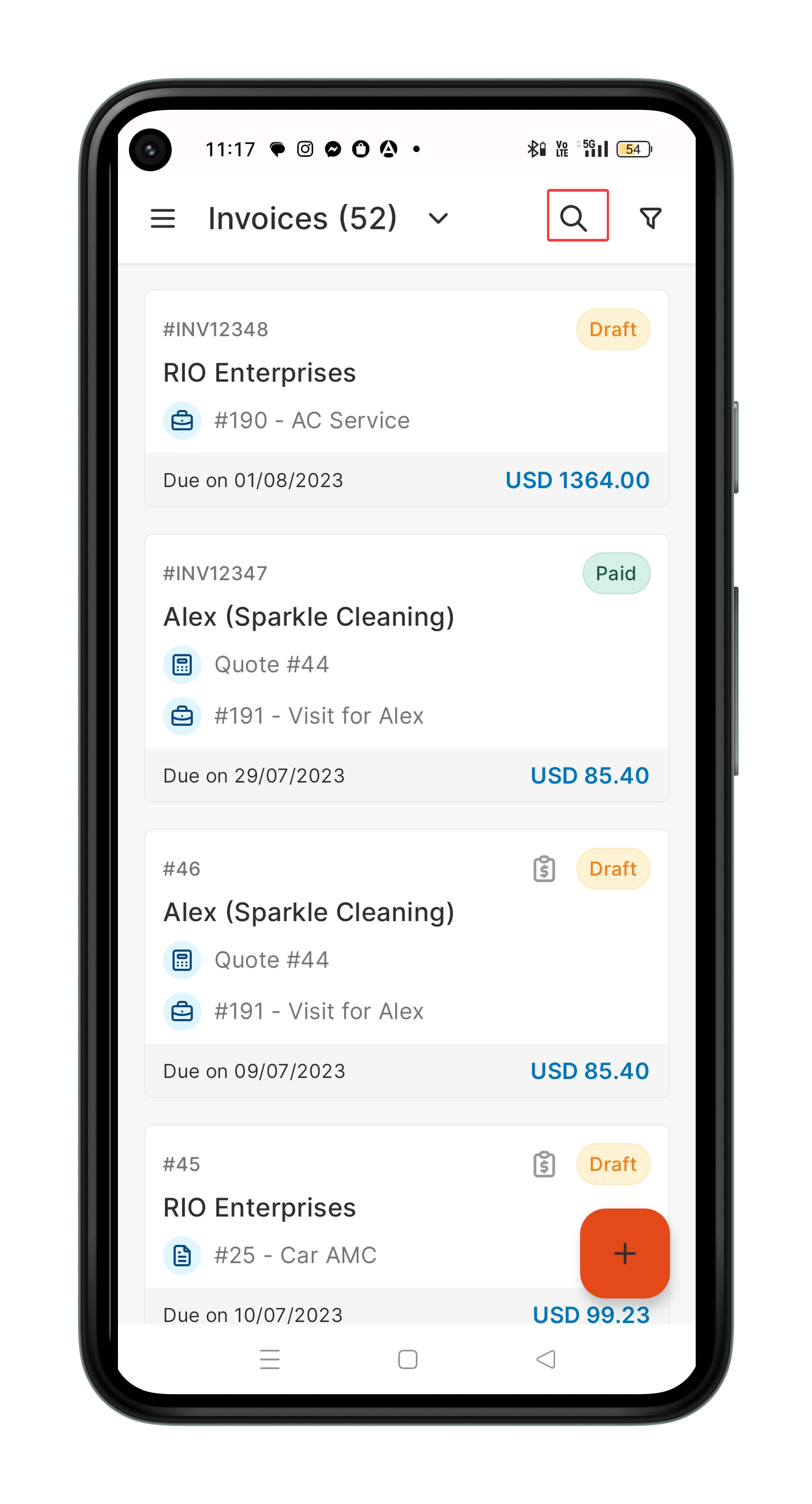Go to the device home screen
This screenshot has width=812, height=1504.
[x=408, y=1359]
